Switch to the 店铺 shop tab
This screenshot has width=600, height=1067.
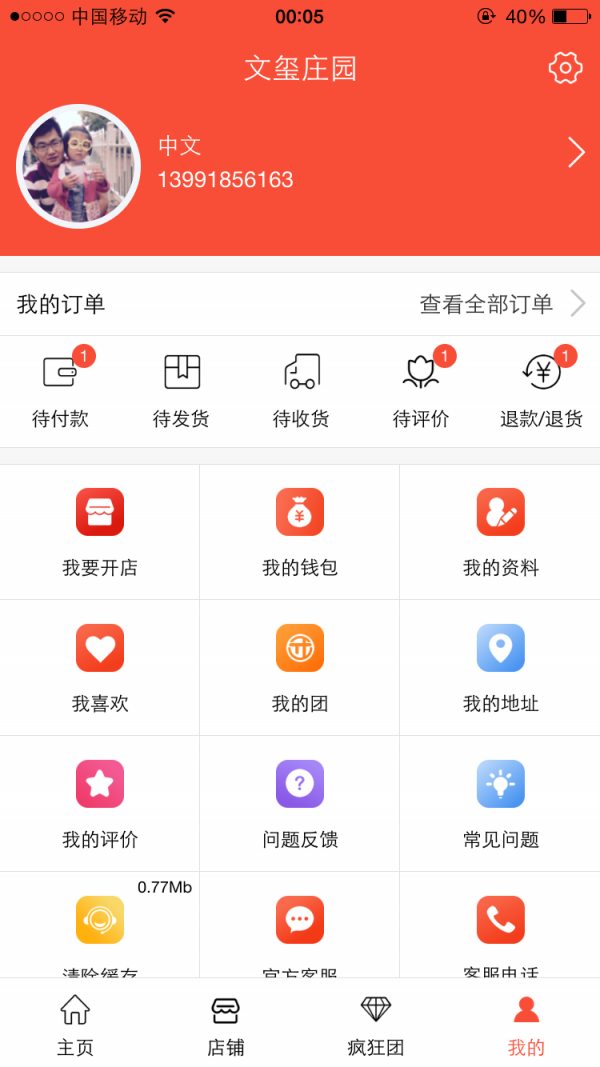click(x=225, y=1024)
